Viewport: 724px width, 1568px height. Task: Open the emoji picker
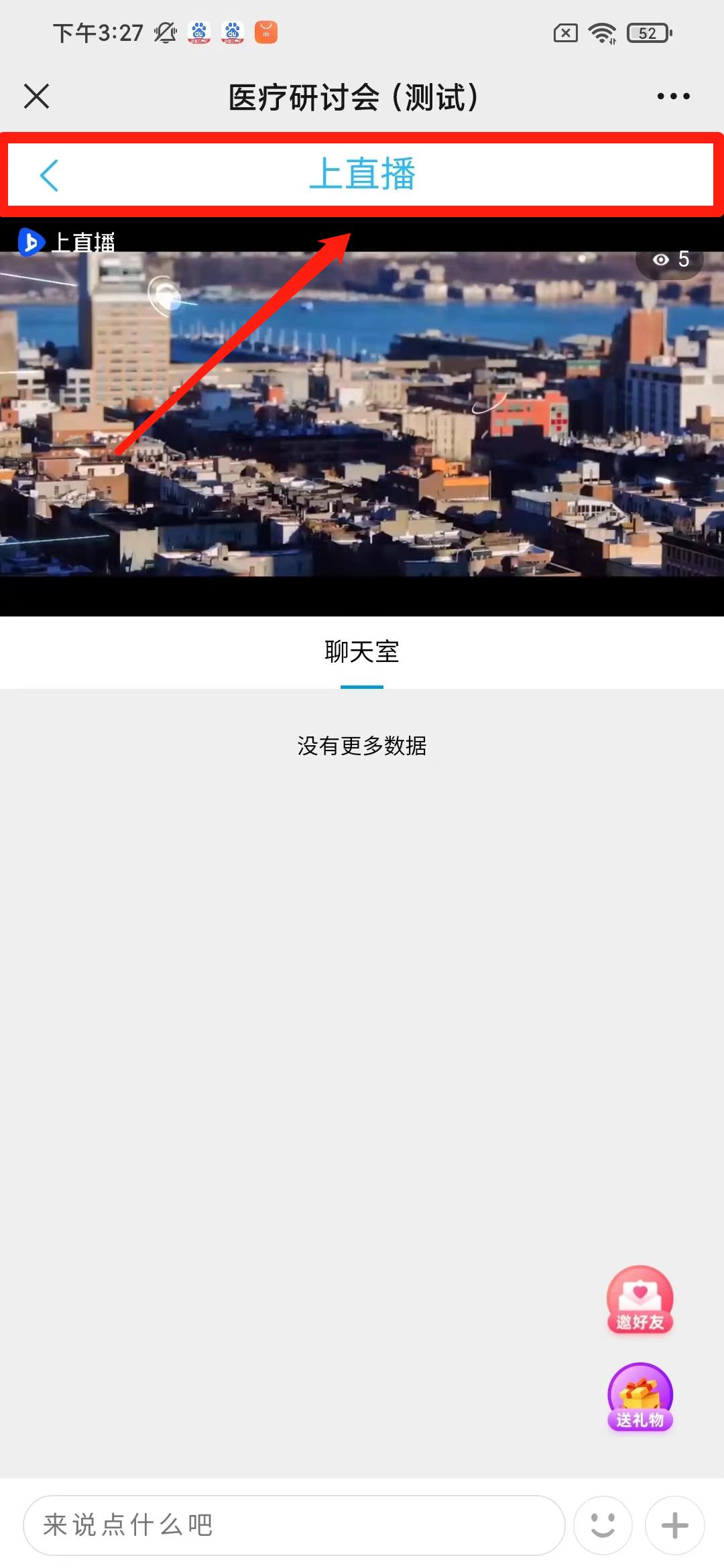click(x=603, y=1525)
